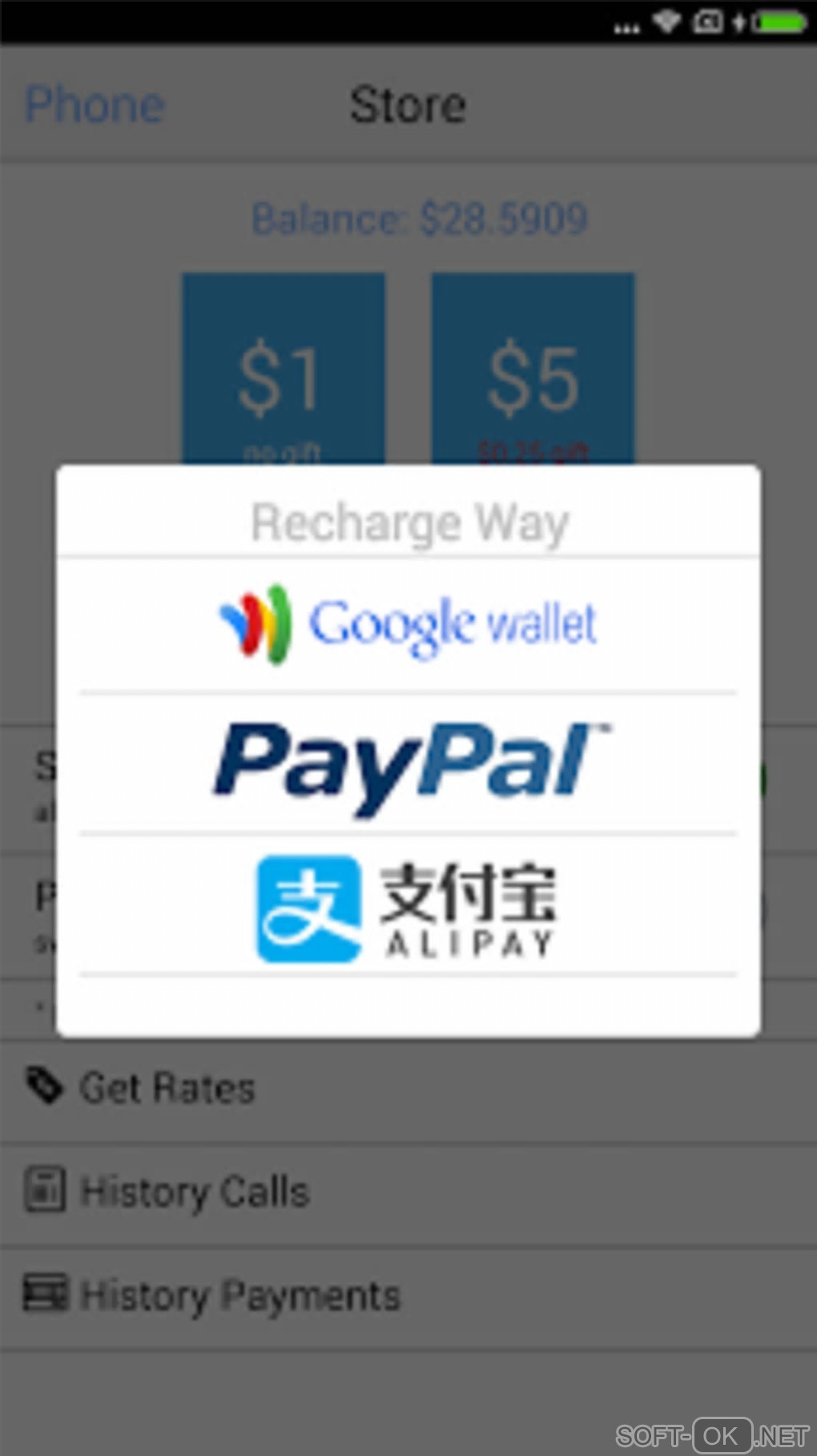Image resolution: width=817 pixels, height=1456 pixels.
Task: Open History Calls
Action: tap(194, 1192)
